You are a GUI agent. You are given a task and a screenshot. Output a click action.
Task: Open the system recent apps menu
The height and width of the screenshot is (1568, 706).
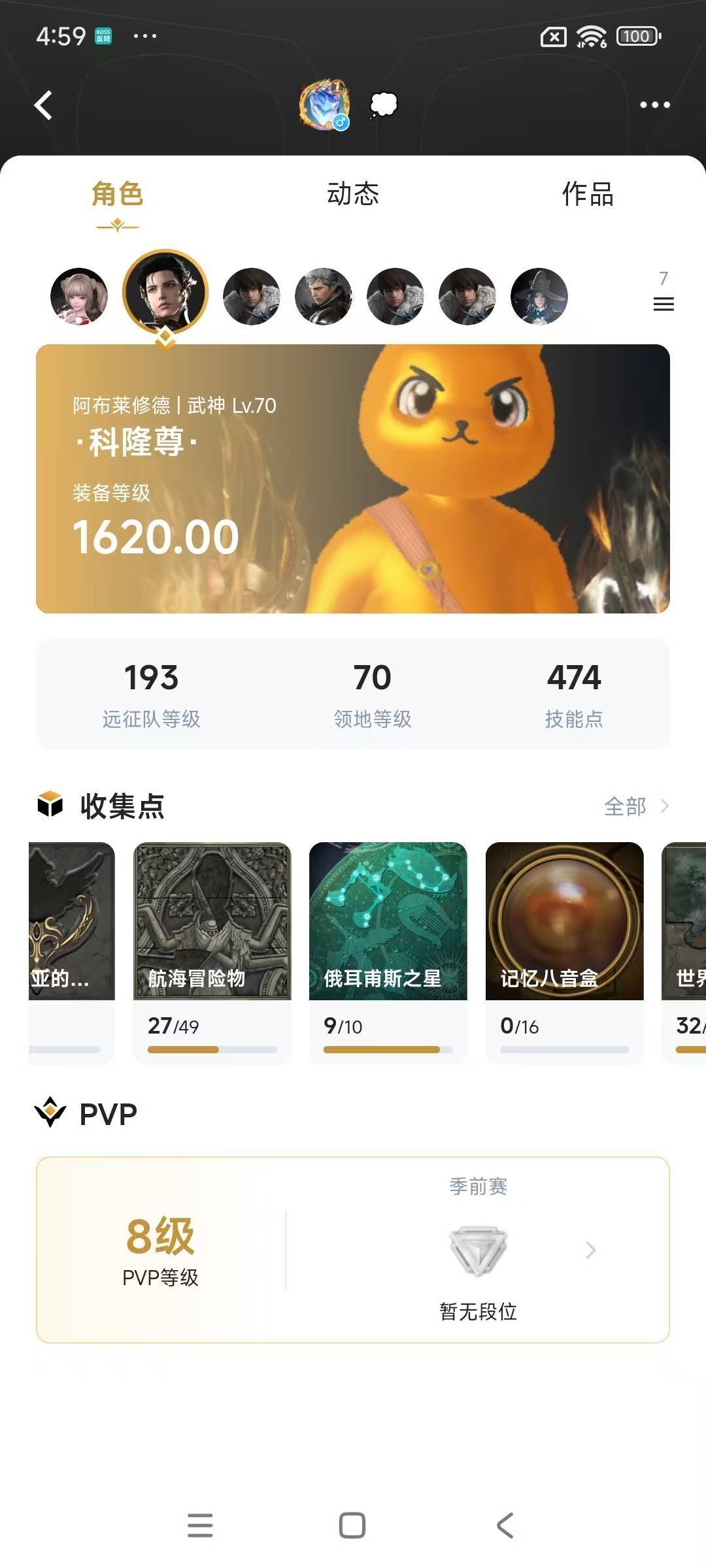200,1526
